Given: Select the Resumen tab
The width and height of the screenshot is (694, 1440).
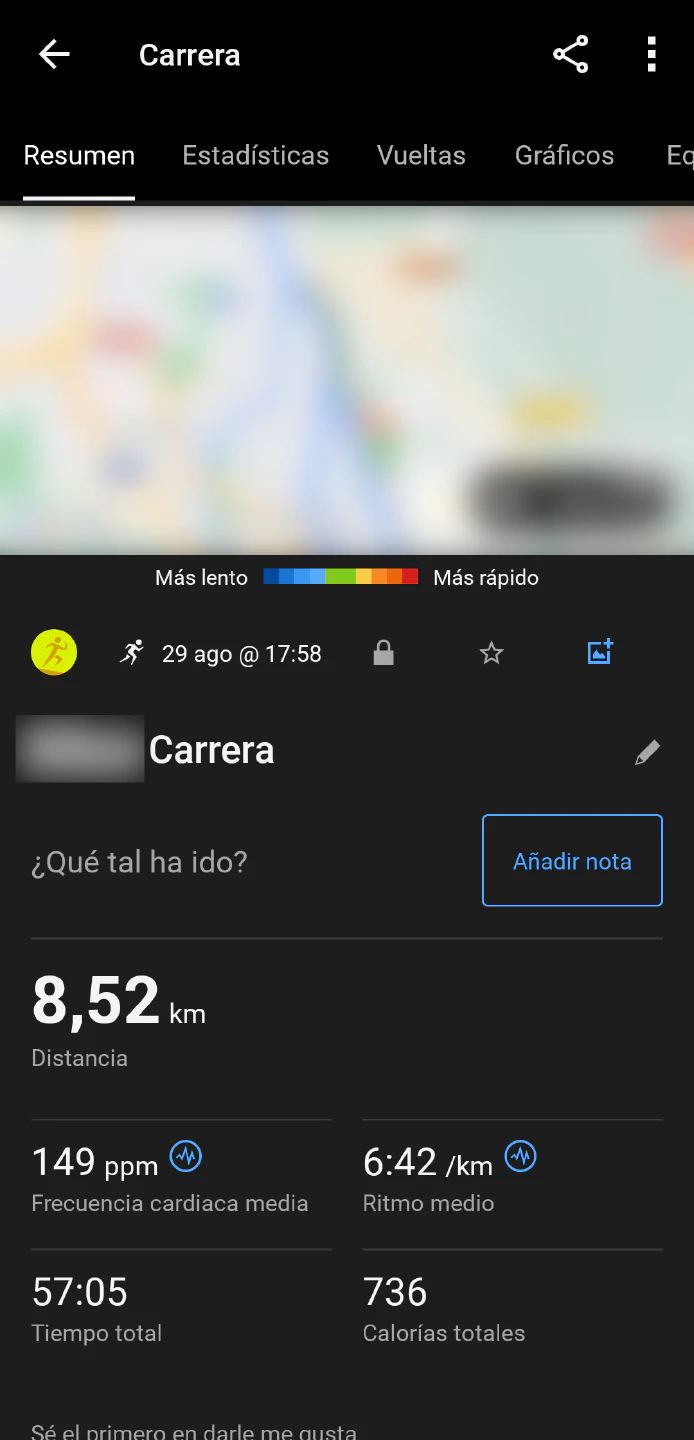Looking at the screenshot, I should coord(79,156).
